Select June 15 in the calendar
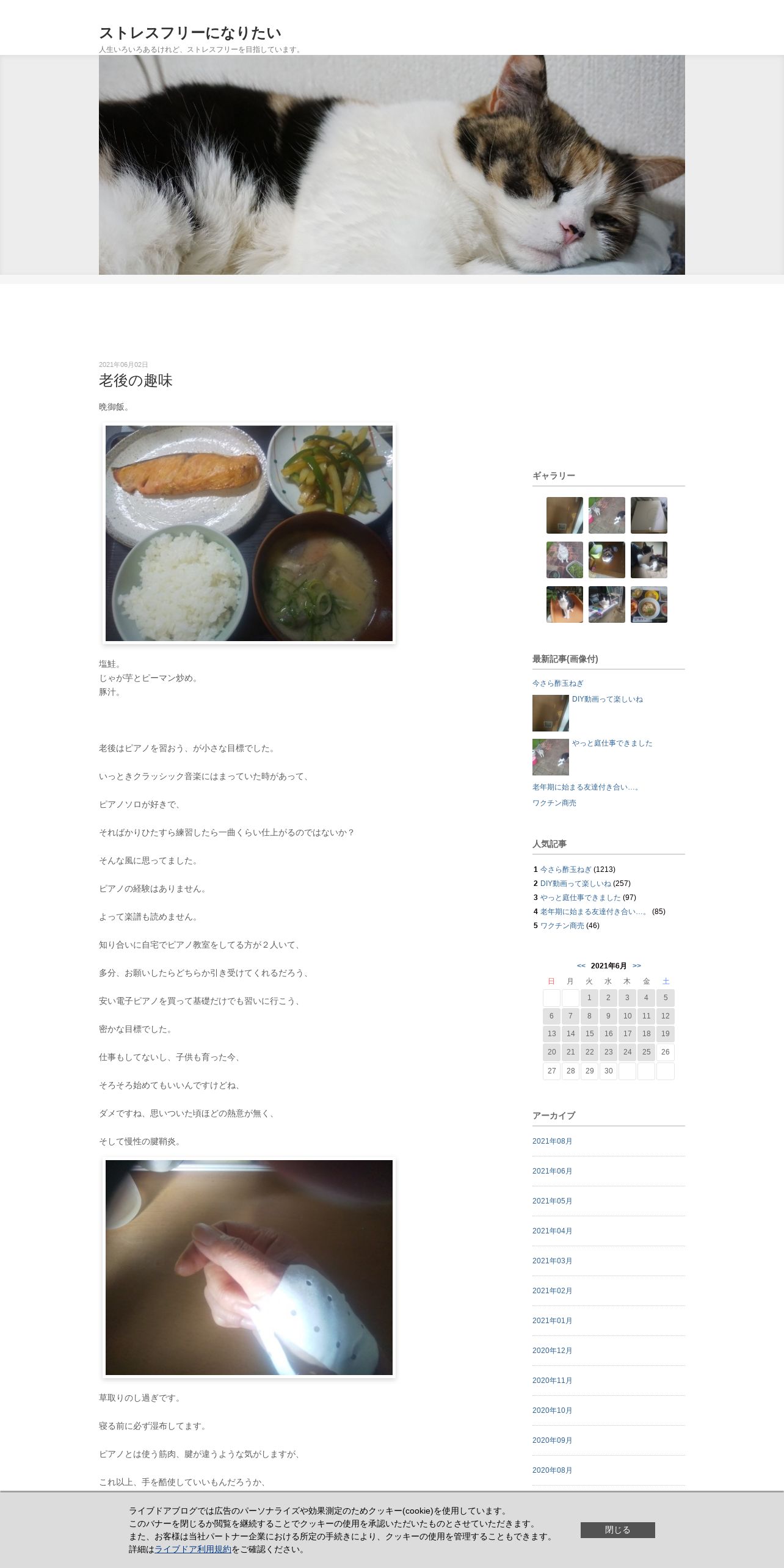The image size is (784, 1568). click(589, 1034)
